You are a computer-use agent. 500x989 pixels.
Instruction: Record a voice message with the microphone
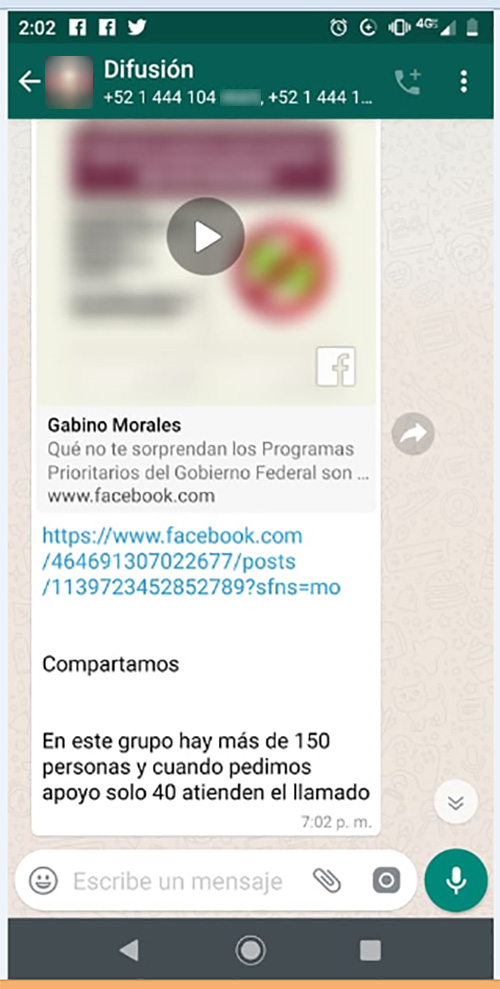tap(456, 881)
